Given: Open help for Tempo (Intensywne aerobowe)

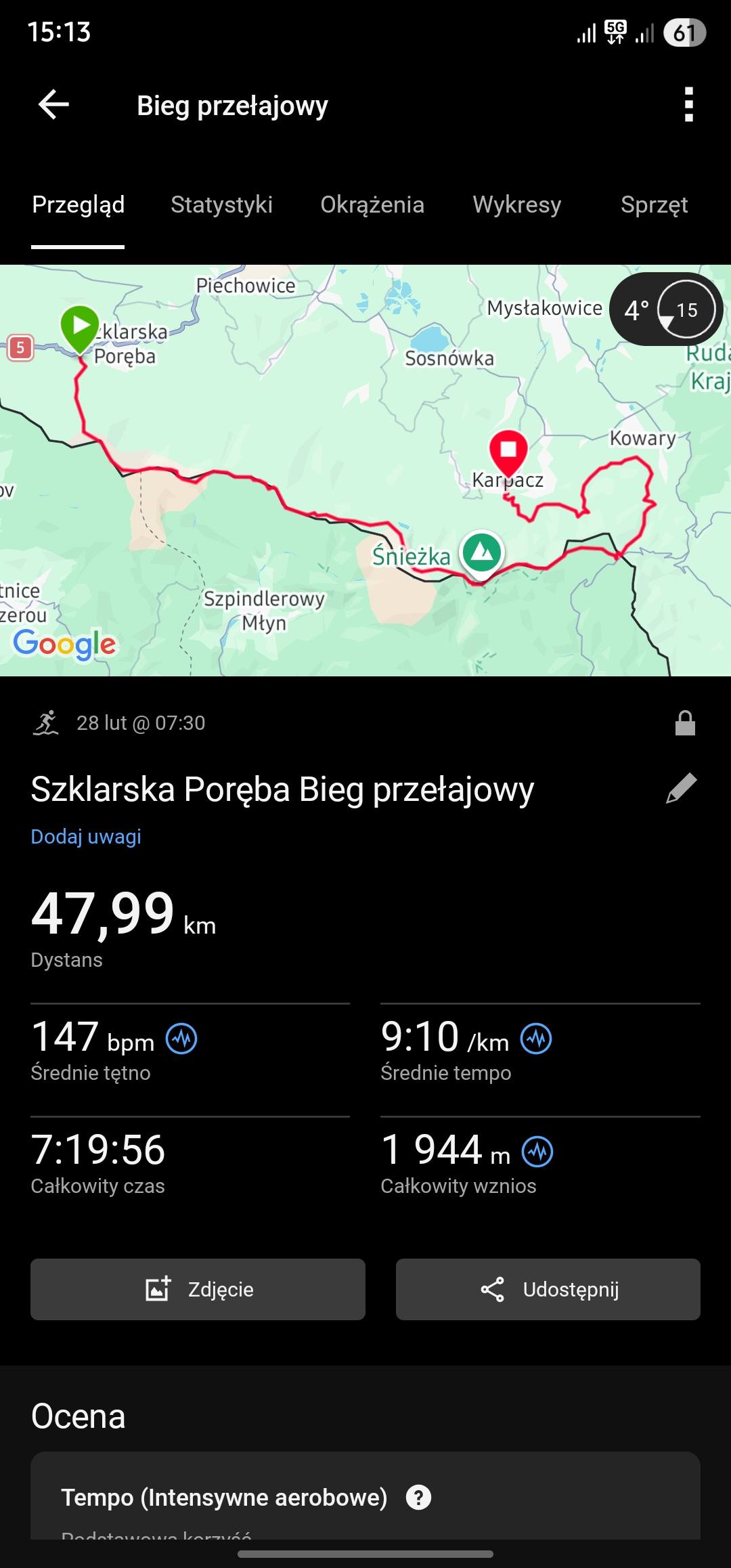Looking at the screenshot, I should click(418, 1497).
